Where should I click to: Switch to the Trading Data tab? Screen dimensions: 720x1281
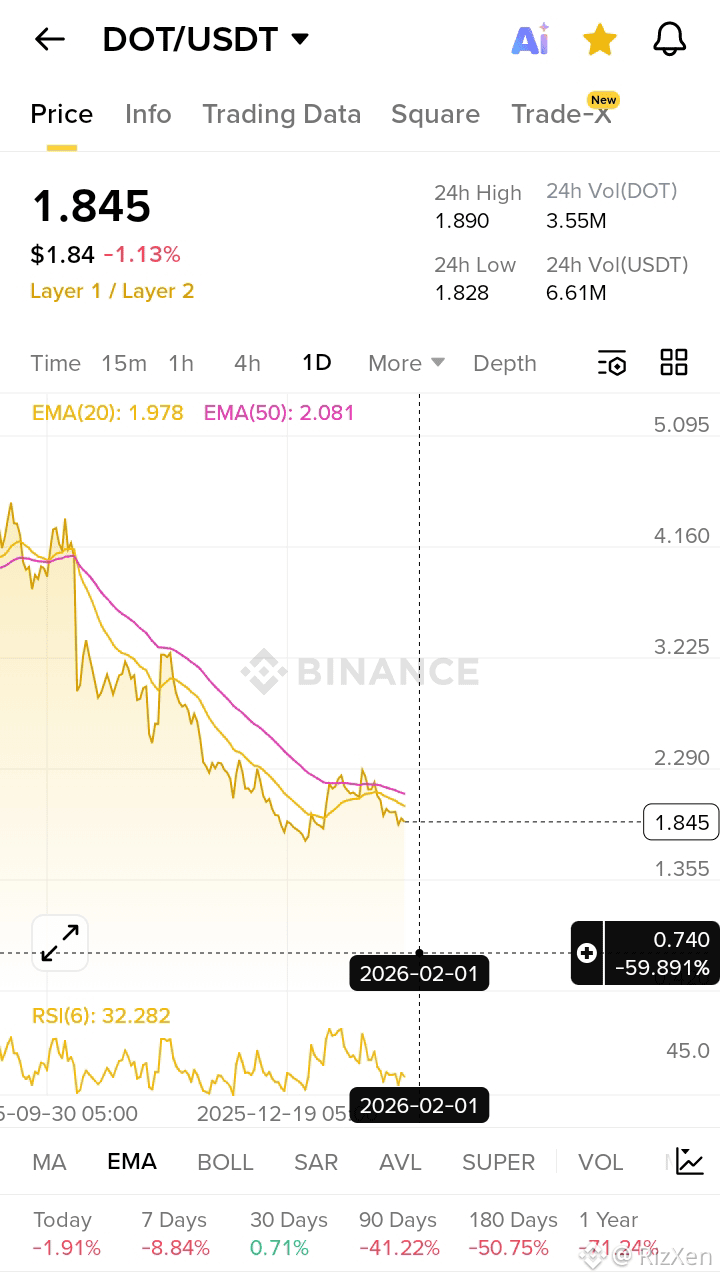[282, 114]
